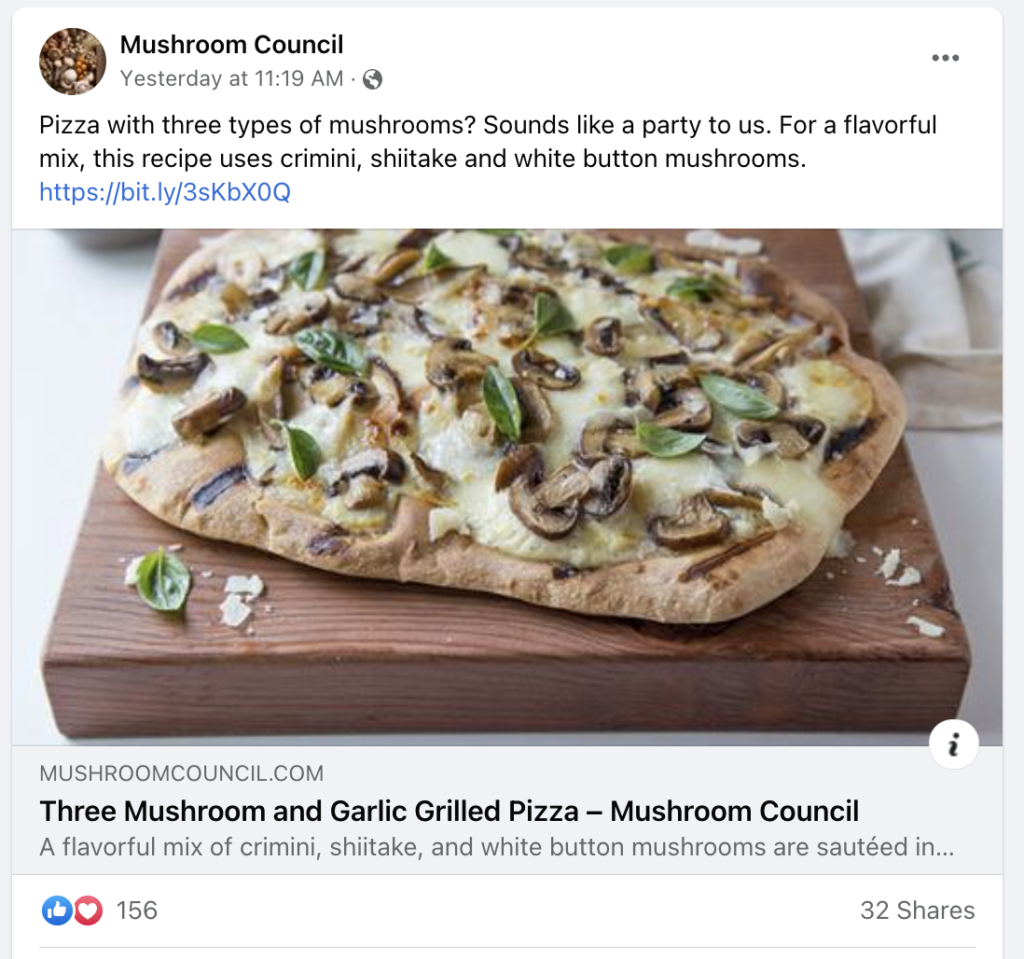1024x959 pixels.
Task: Open the mushroom pizza article preview
Action: click(506, 486)
